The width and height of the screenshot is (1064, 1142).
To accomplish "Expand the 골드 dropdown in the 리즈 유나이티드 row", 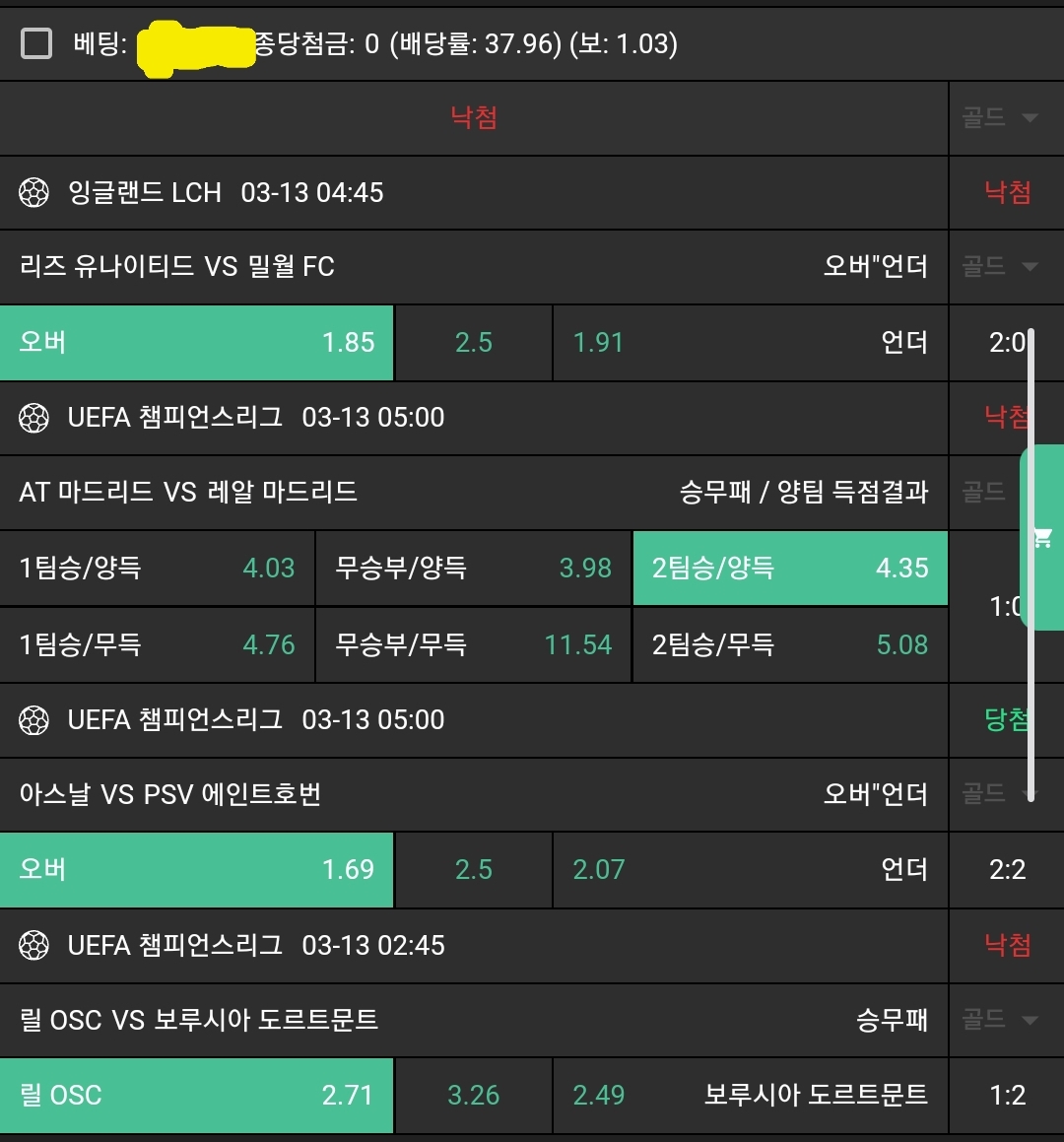I will pyautogui.click(x=1000, y=266).
